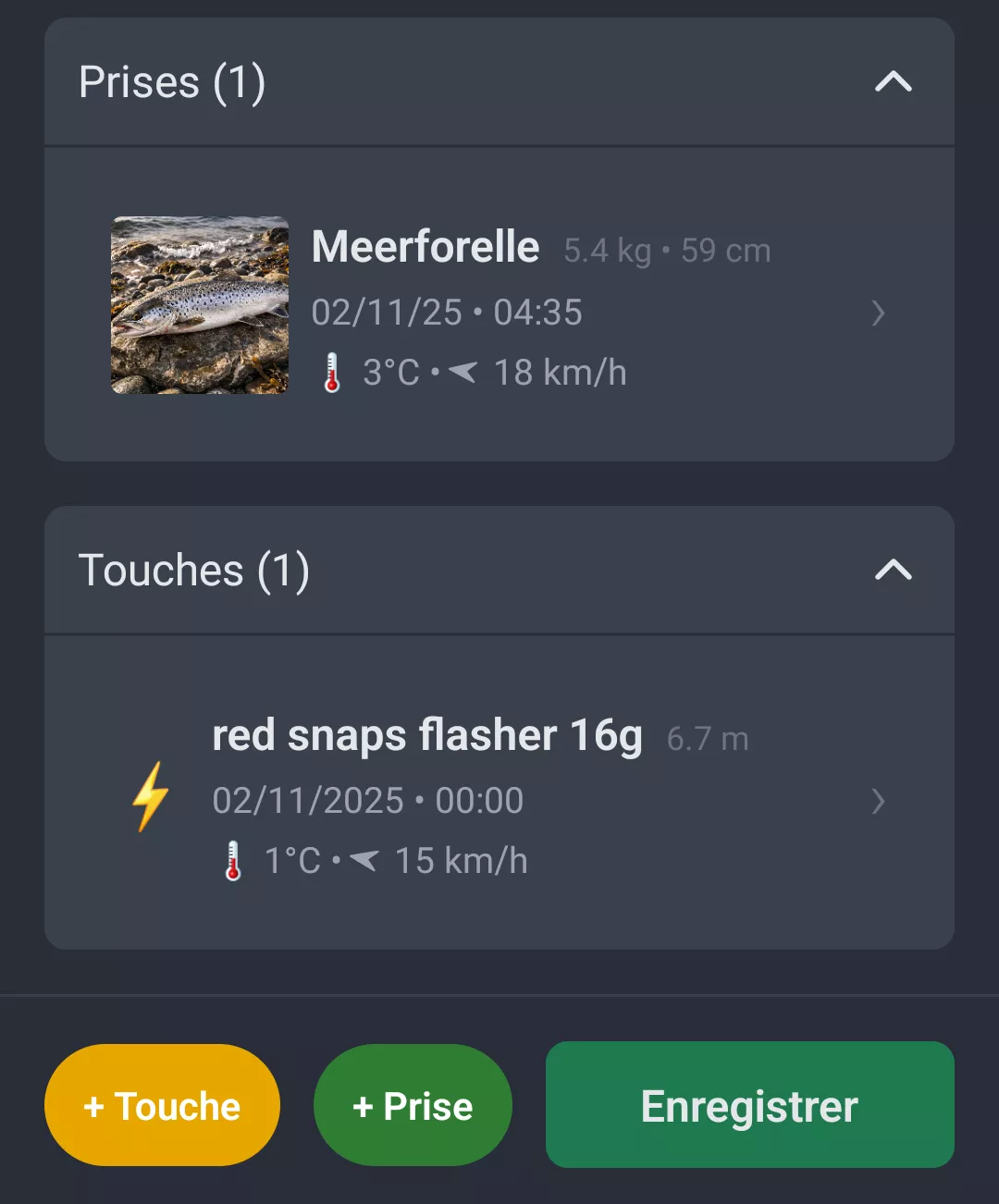Open the Meerforelle fish photo thumbnail
Image resolution: width=999 pixels, height=1204 pixels.
click(x=199, y=307)
